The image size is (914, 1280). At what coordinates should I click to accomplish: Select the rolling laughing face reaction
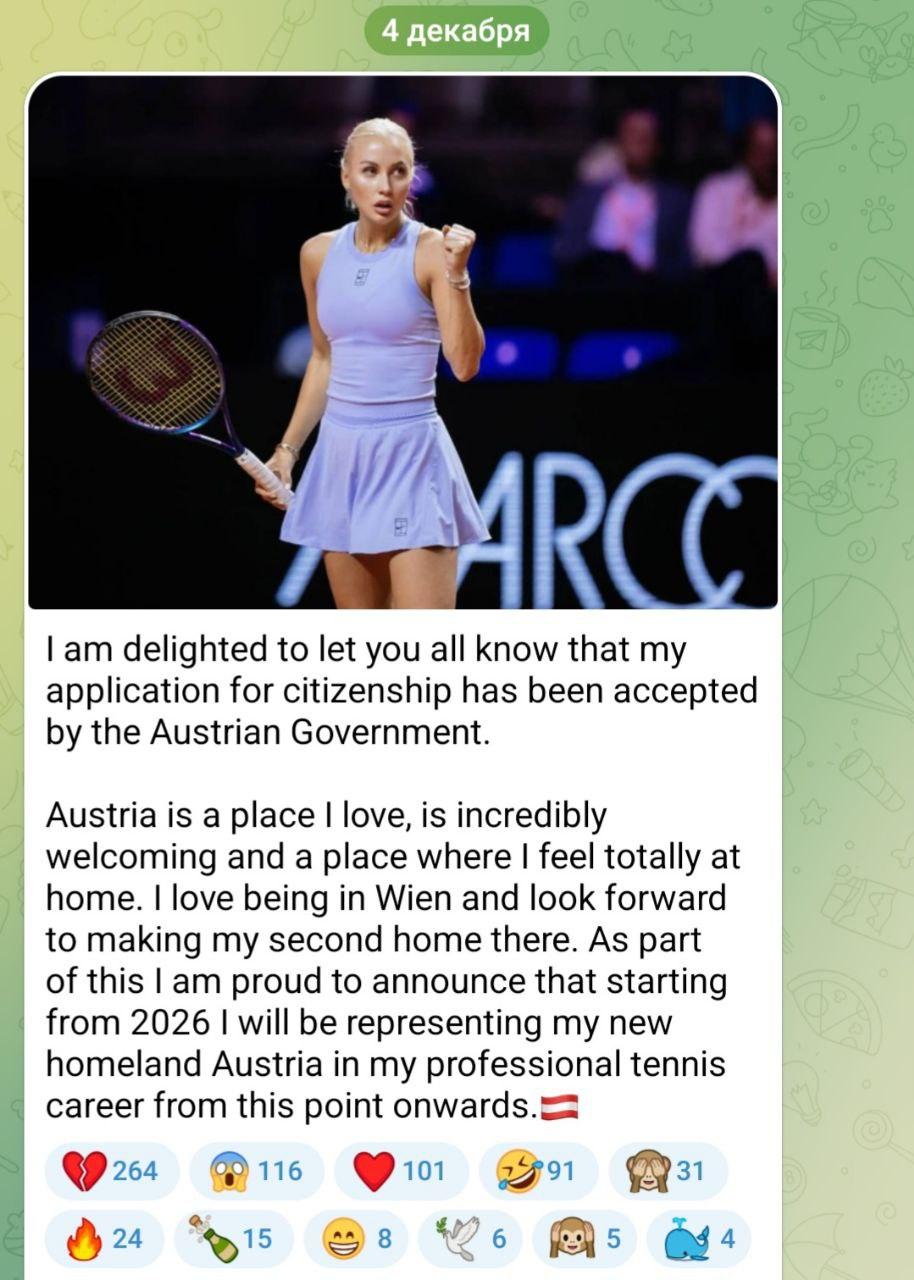coord(538,1170)
